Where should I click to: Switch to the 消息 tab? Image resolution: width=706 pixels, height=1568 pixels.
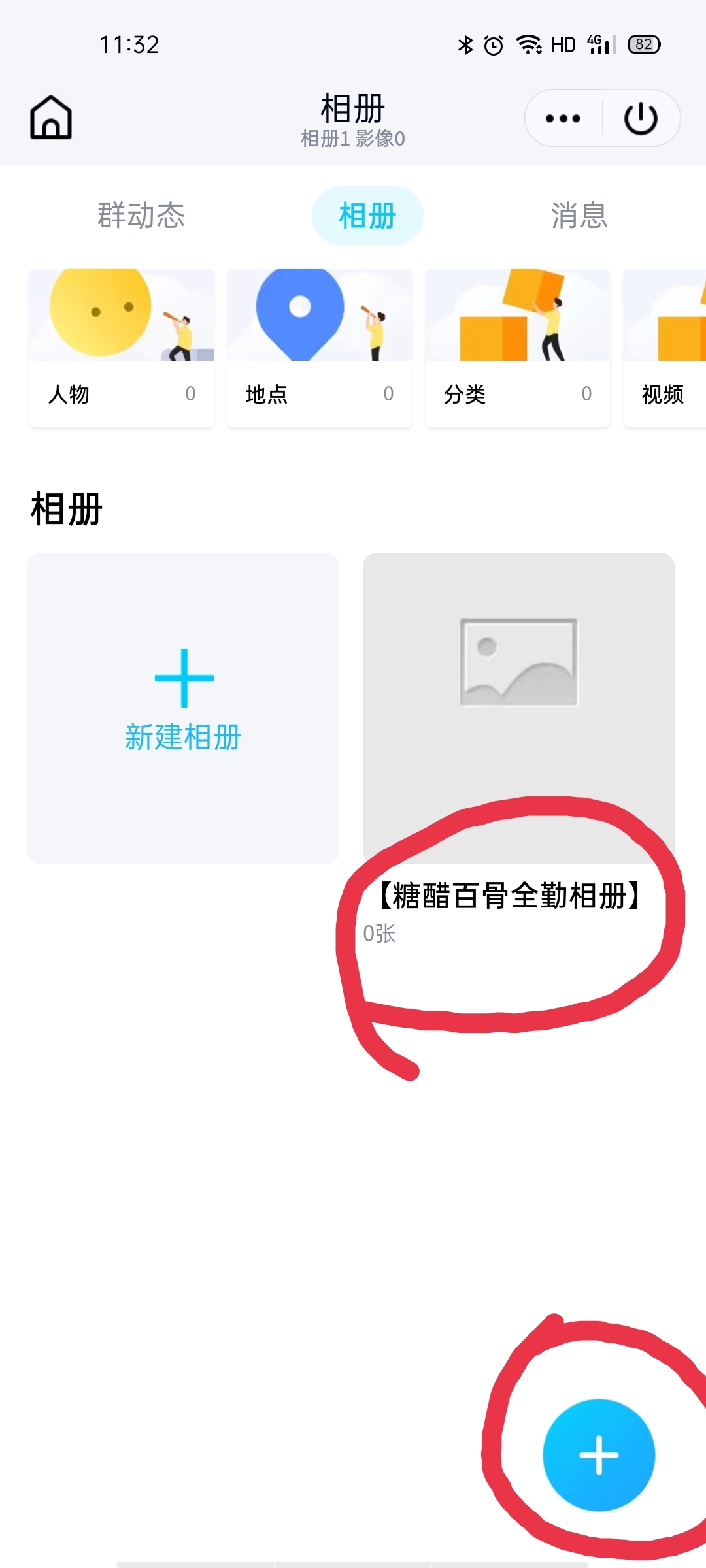tap(579, 216)
